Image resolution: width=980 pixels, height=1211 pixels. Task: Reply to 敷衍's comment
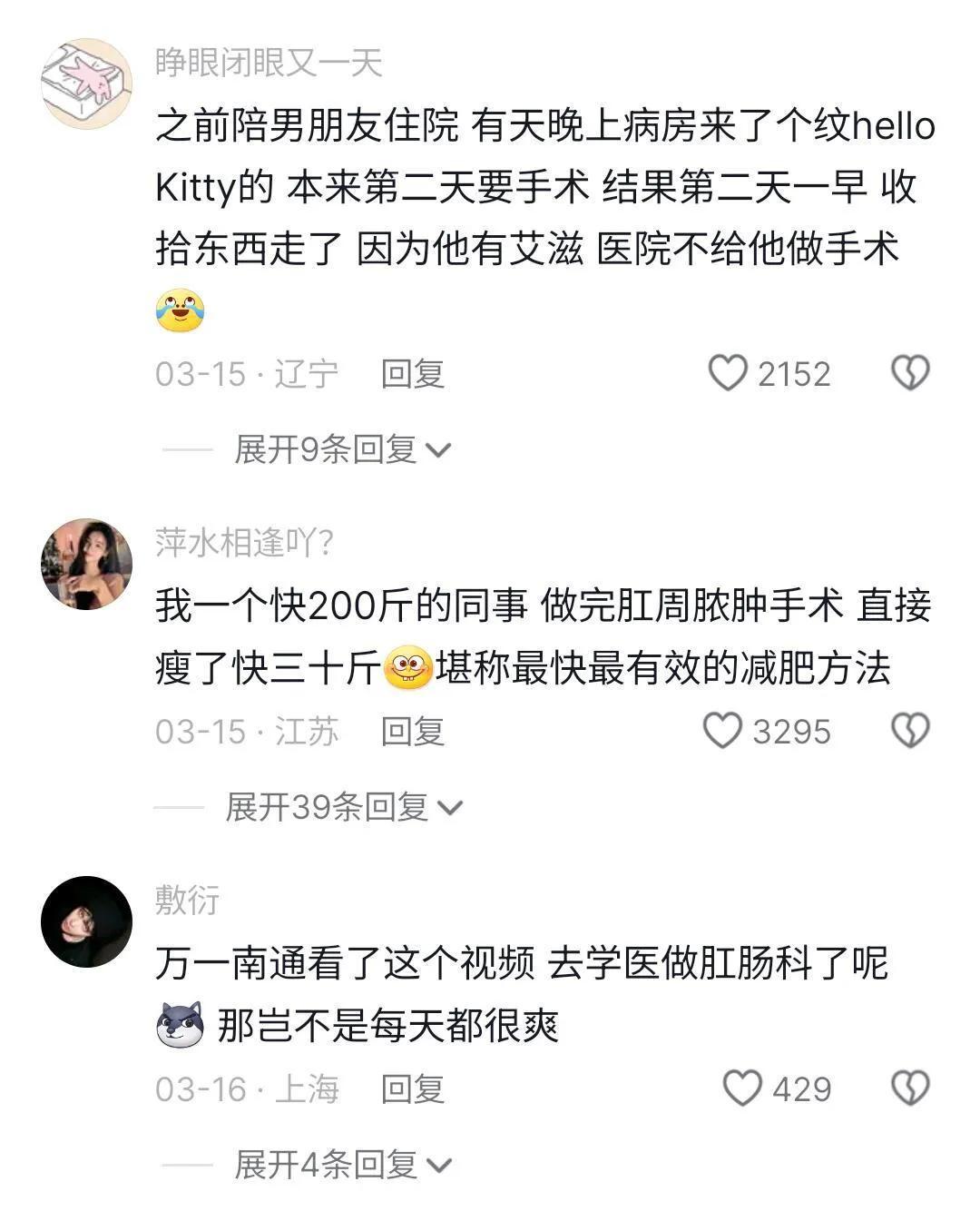point(412,1089)
